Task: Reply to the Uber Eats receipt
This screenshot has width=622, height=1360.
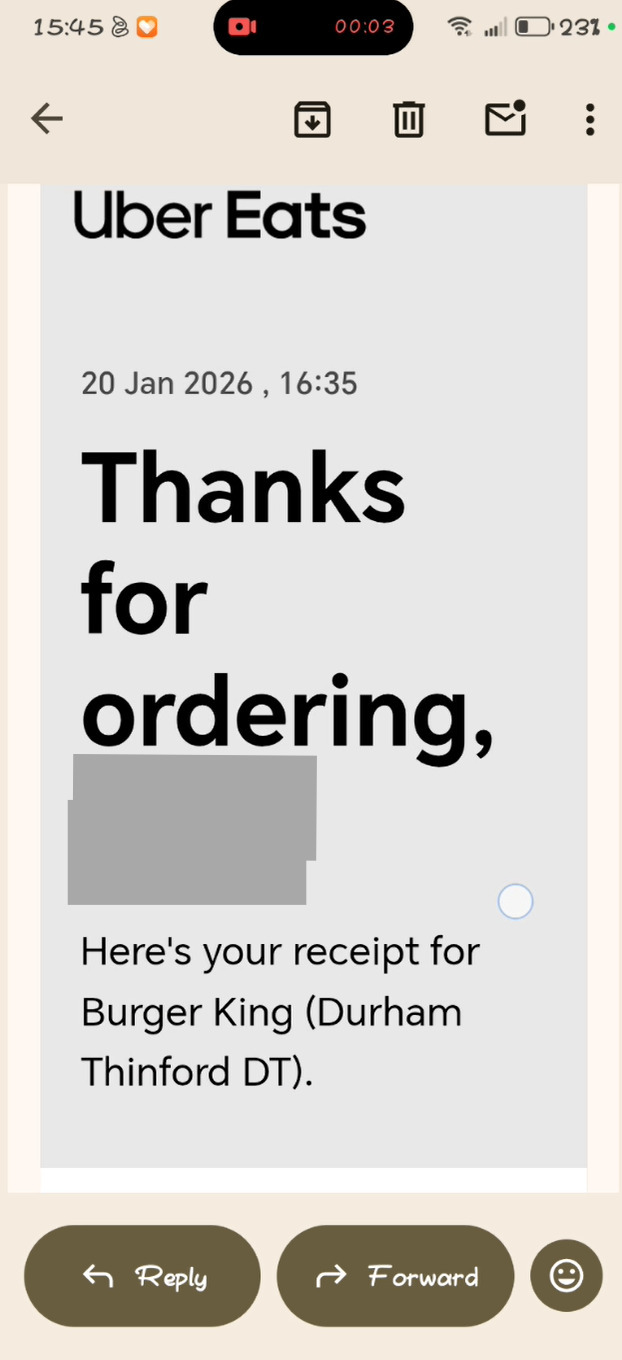Action: click(x=143, y=1276)
